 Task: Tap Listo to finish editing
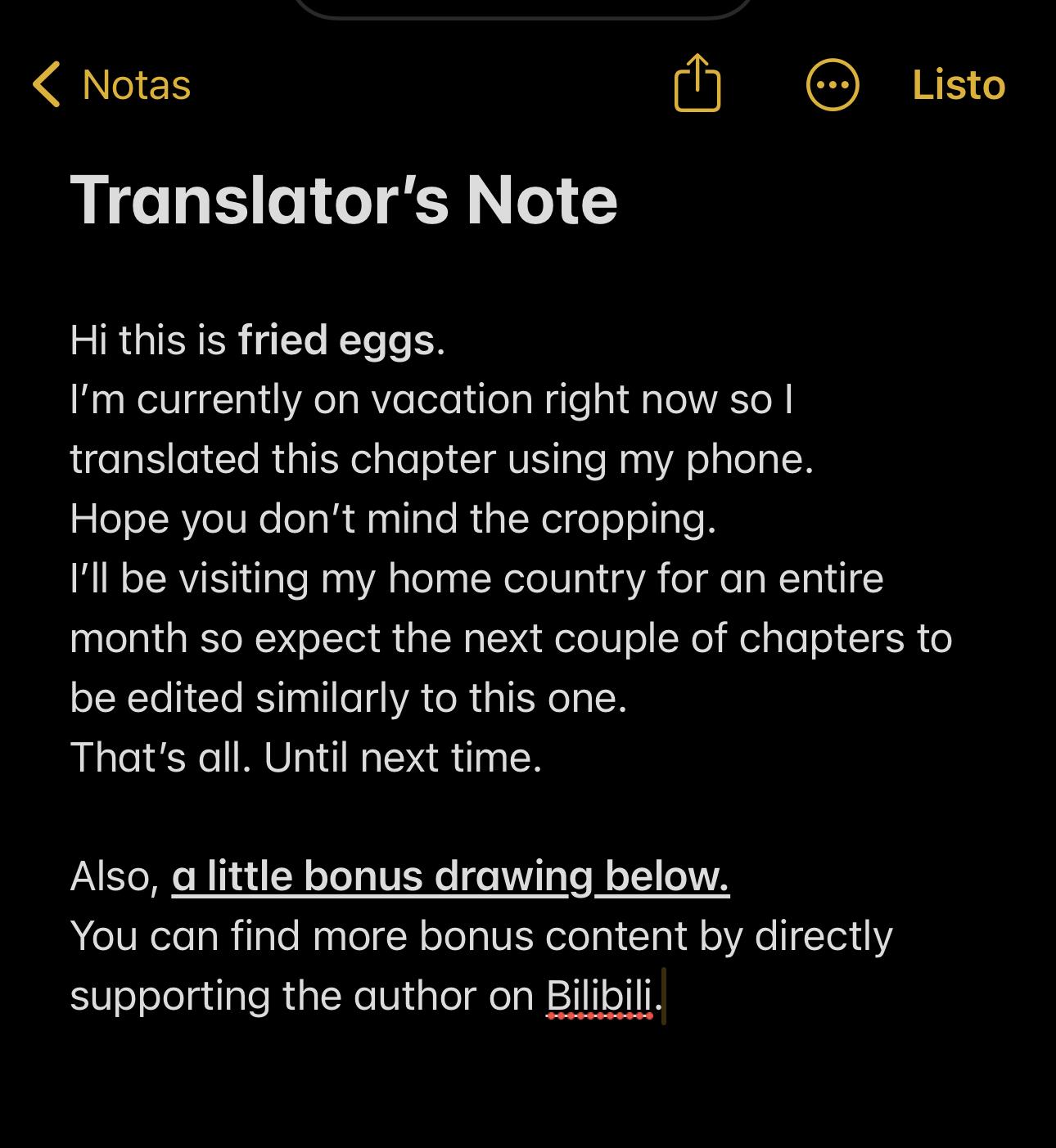tap(958, 85)
